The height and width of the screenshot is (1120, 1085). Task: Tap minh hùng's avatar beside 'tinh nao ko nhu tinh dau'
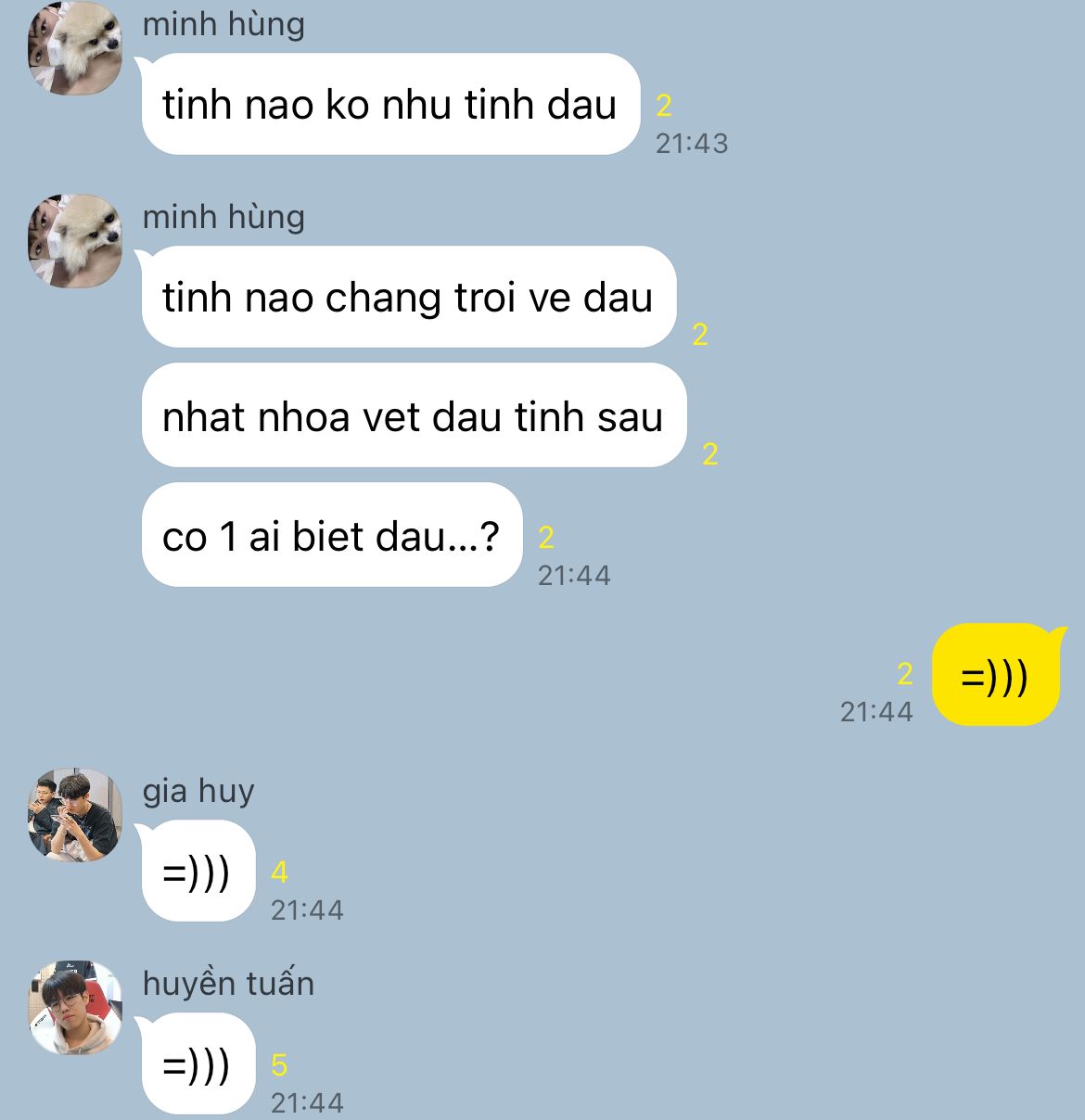(x=75, y=48)
